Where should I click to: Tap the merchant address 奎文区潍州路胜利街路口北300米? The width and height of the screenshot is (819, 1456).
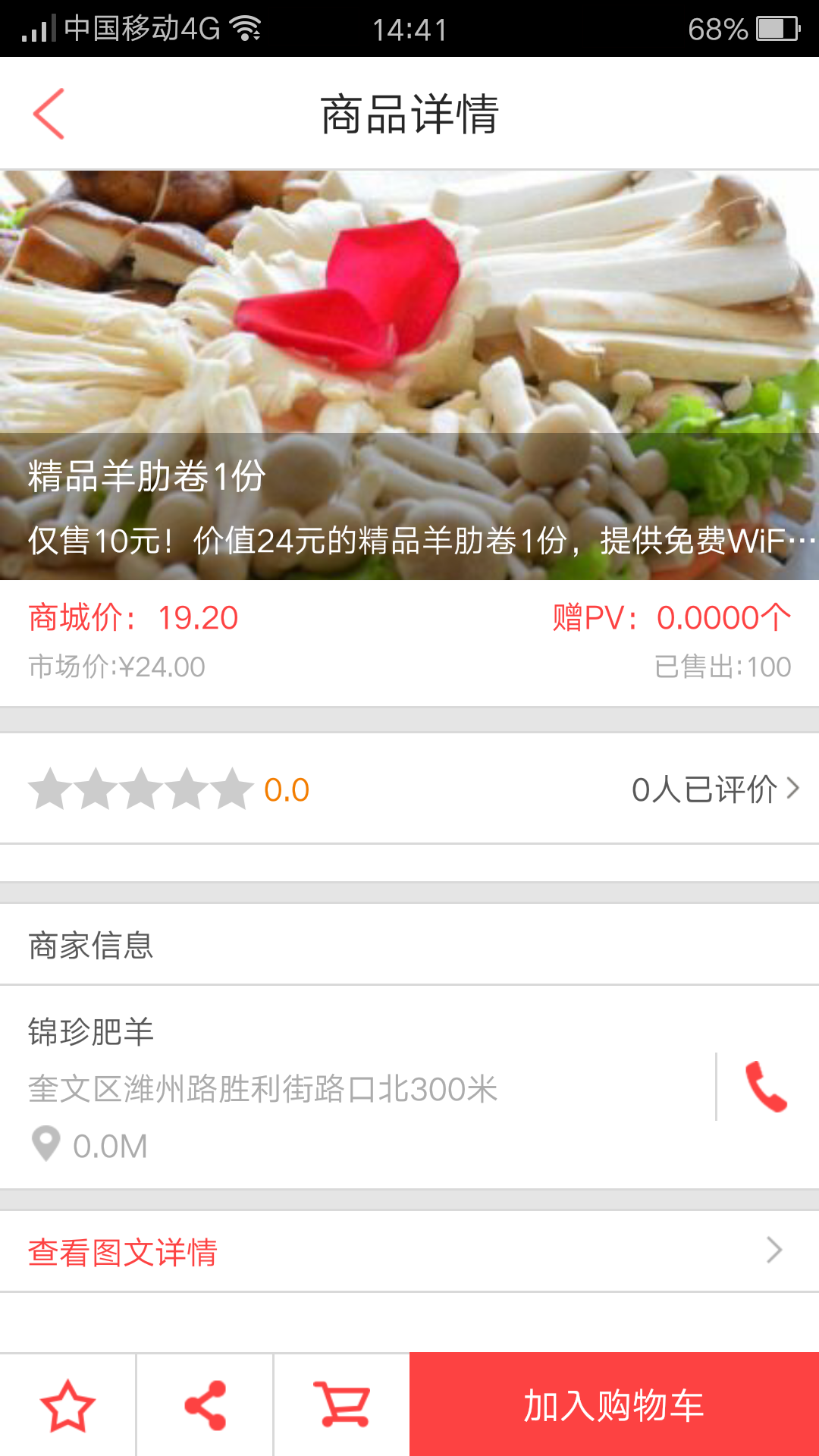262,1090
